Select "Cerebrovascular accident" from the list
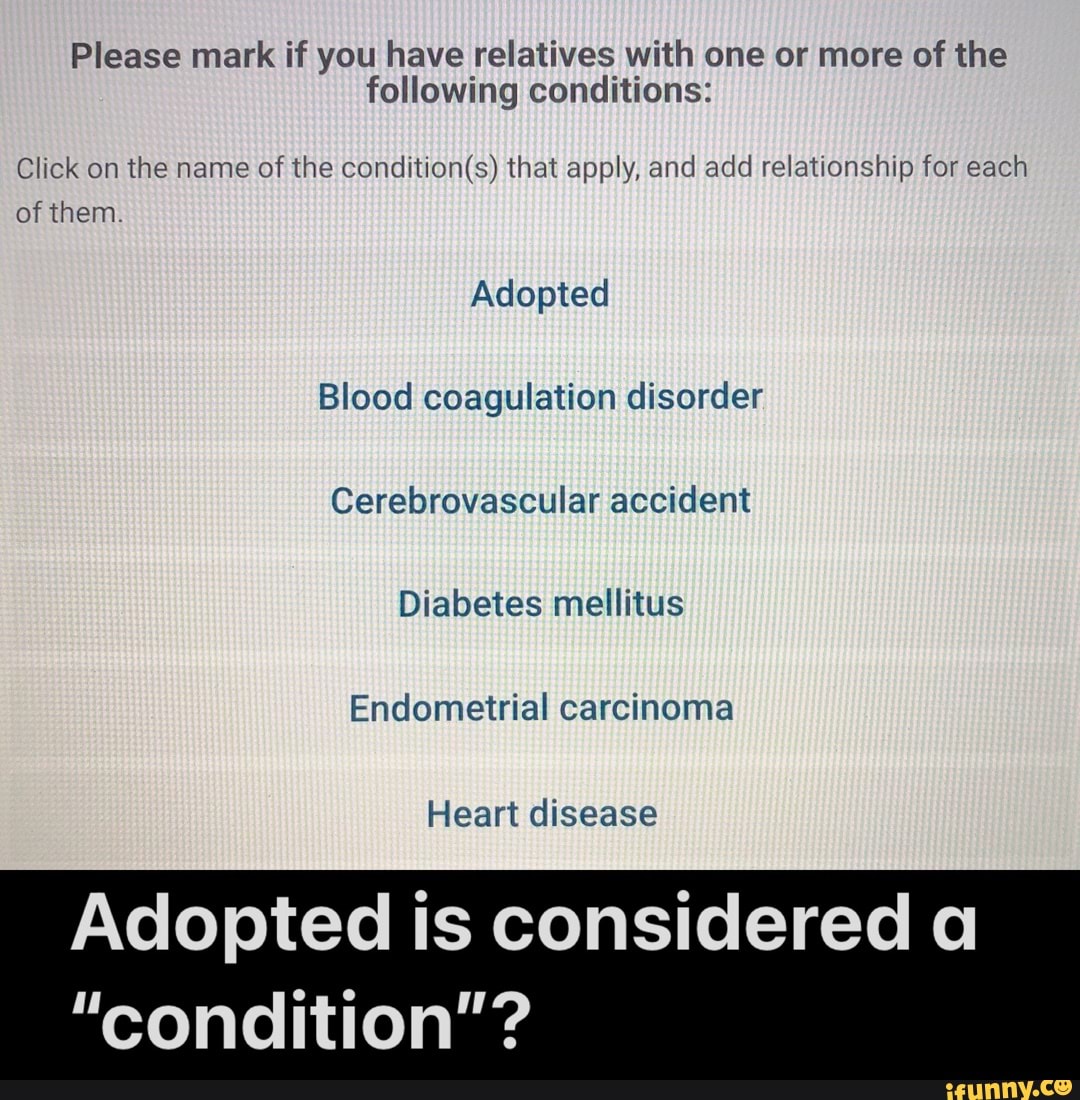 [539, 501]
